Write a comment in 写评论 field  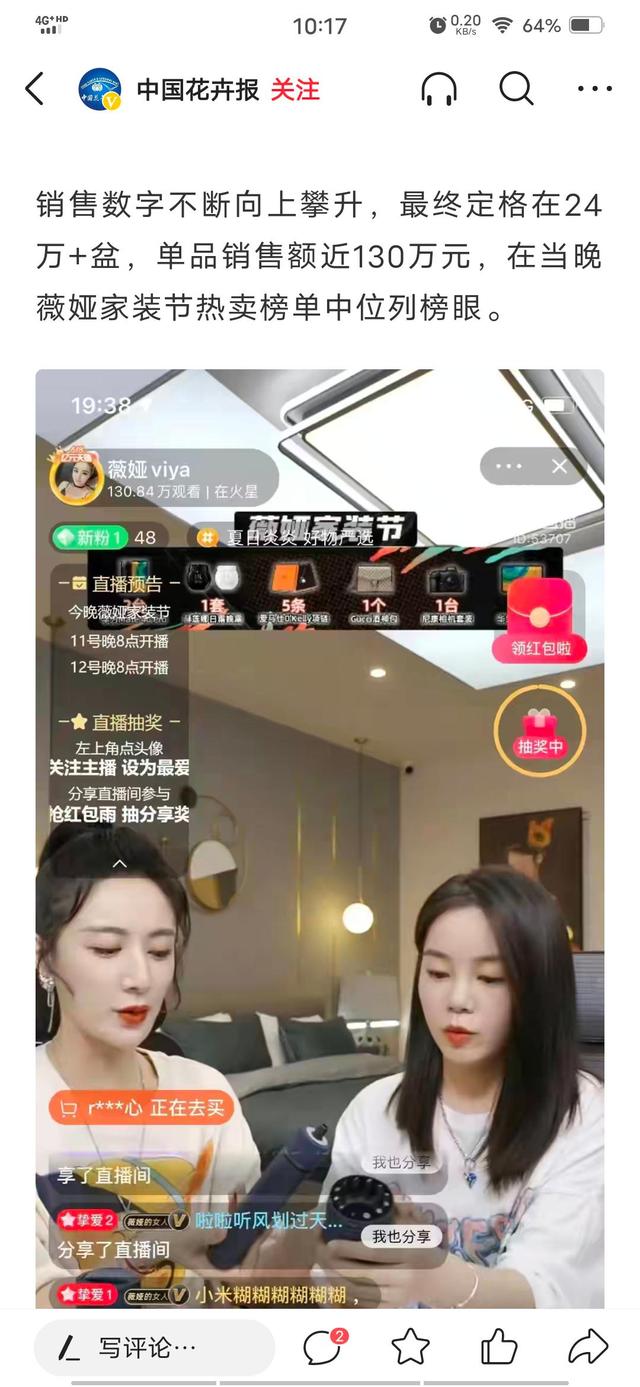tap(155, 1347)
